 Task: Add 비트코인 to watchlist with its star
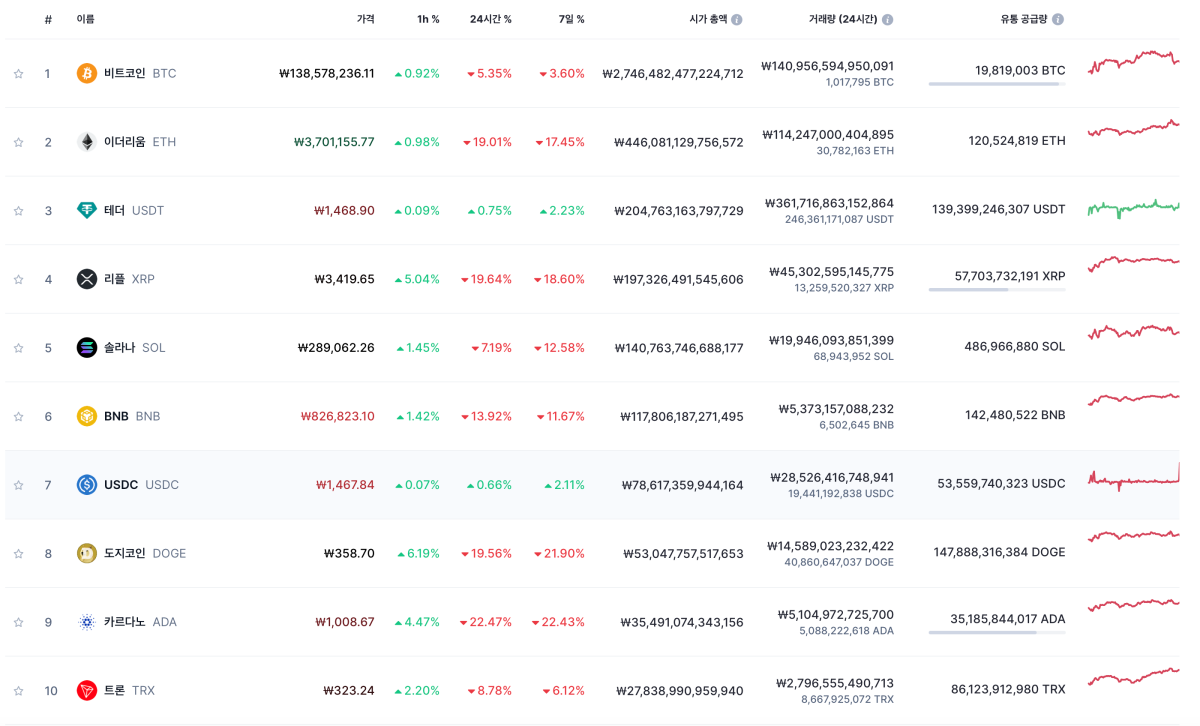[x=18, y=74]
